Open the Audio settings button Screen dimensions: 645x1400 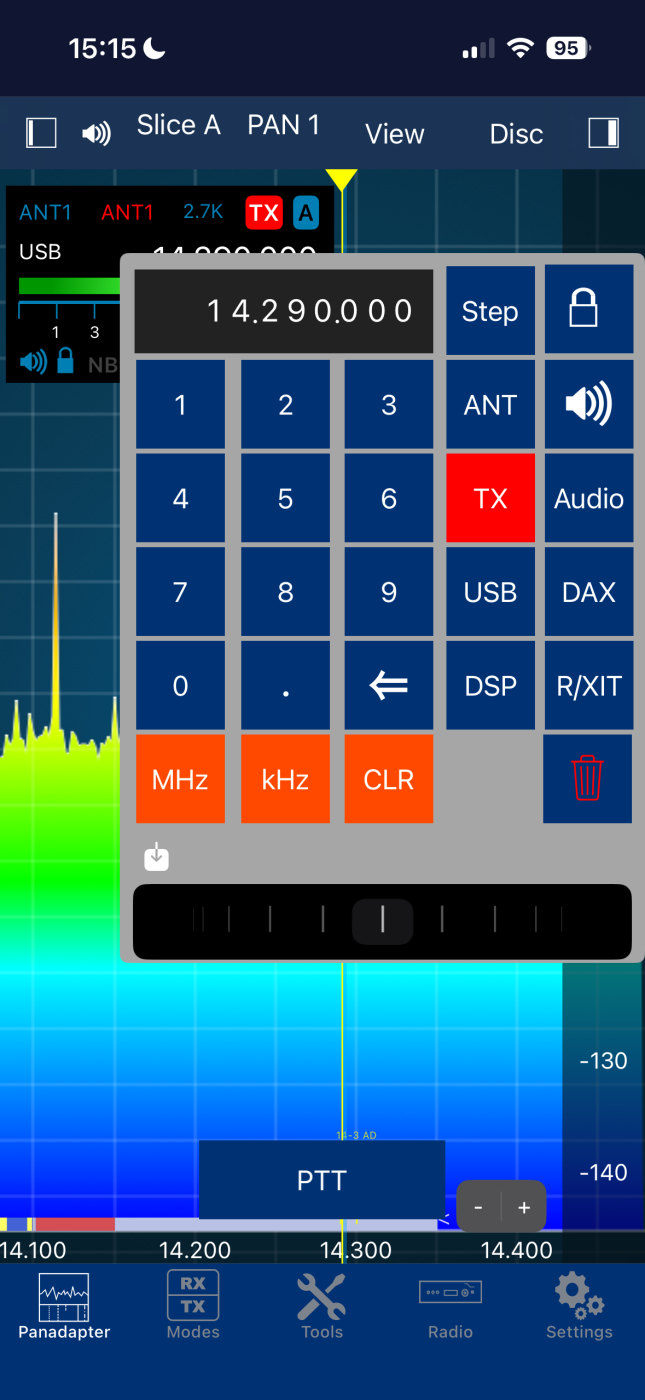[588, 499]
